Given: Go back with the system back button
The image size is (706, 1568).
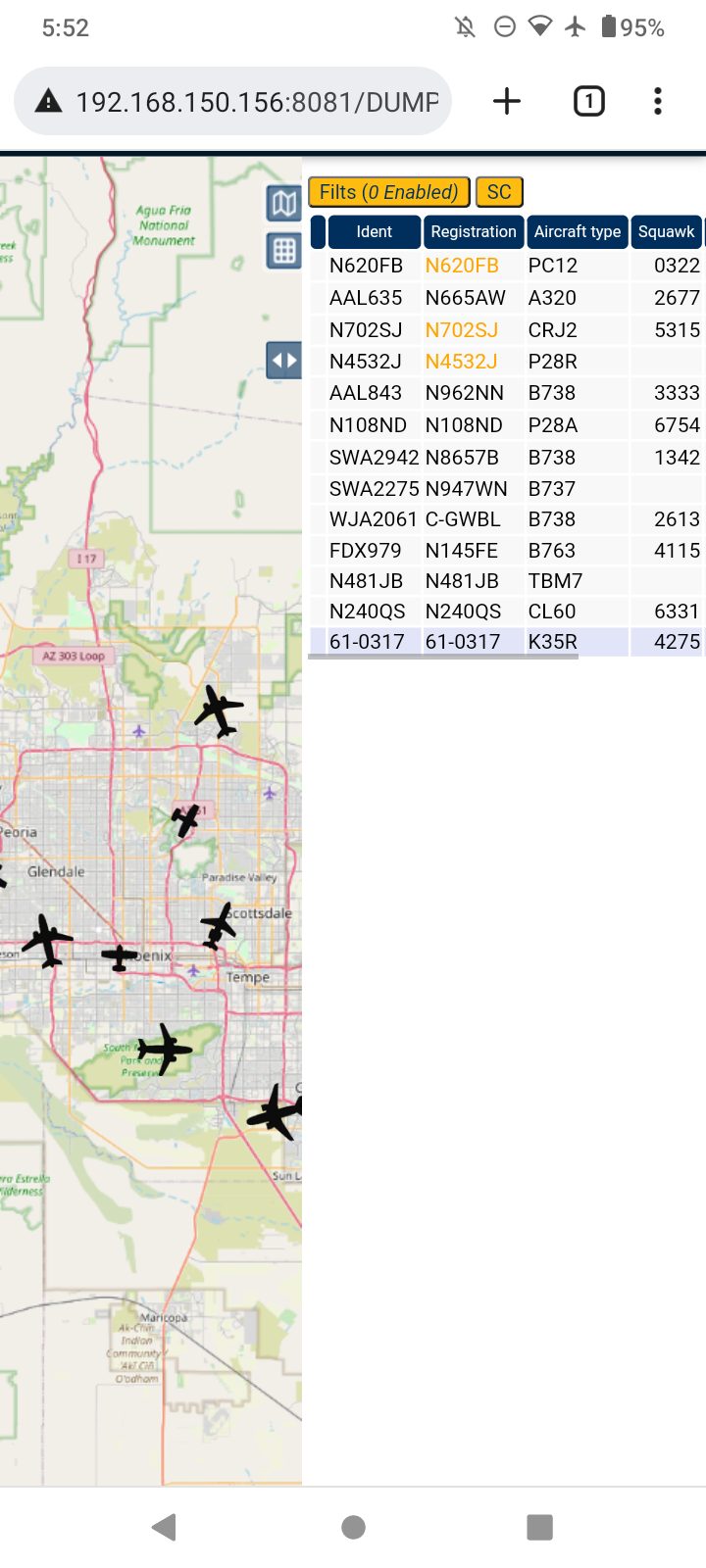Looking at the screenshot, I should coord(165,1527).
